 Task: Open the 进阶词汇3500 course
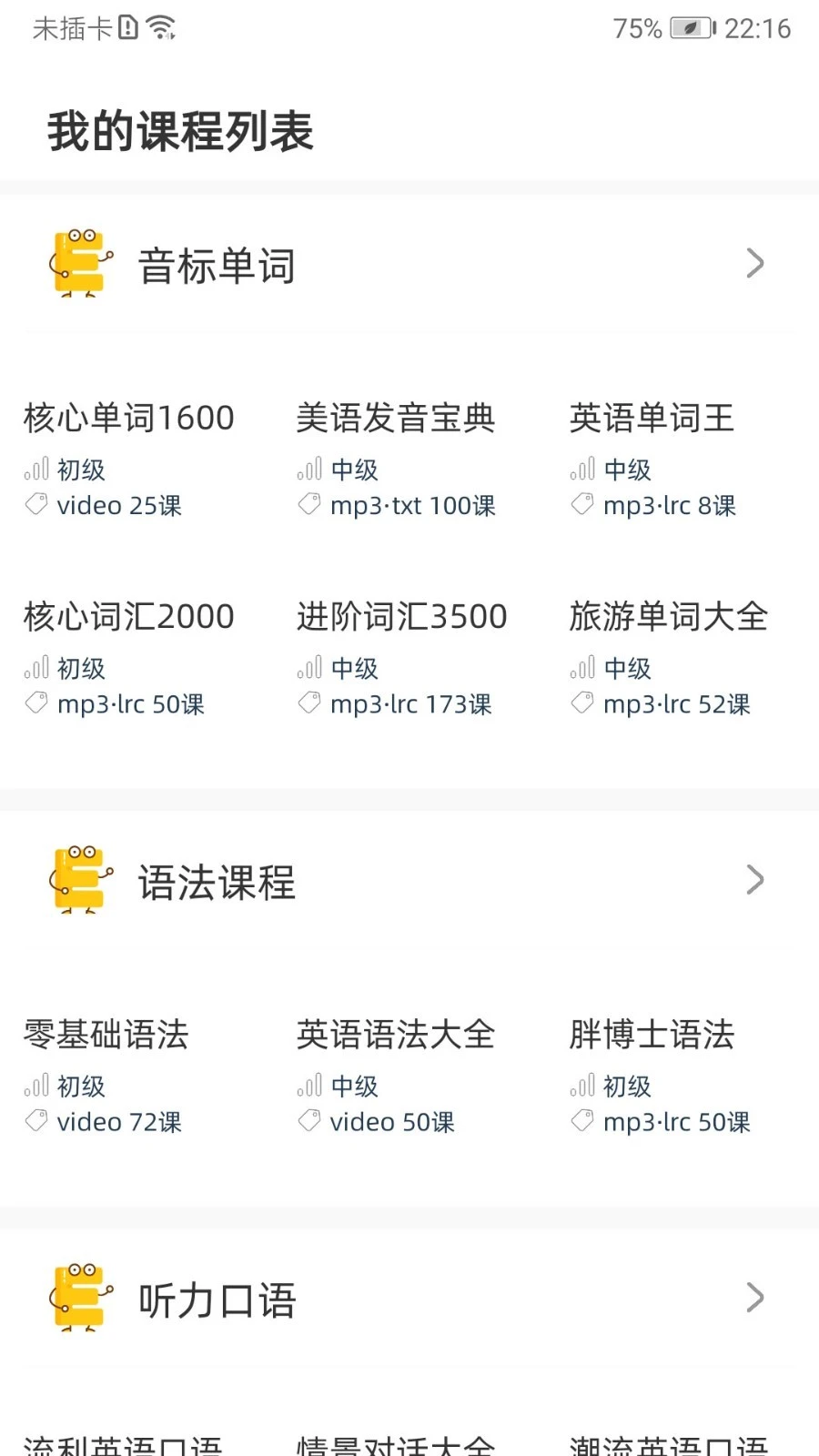point(402,616)
